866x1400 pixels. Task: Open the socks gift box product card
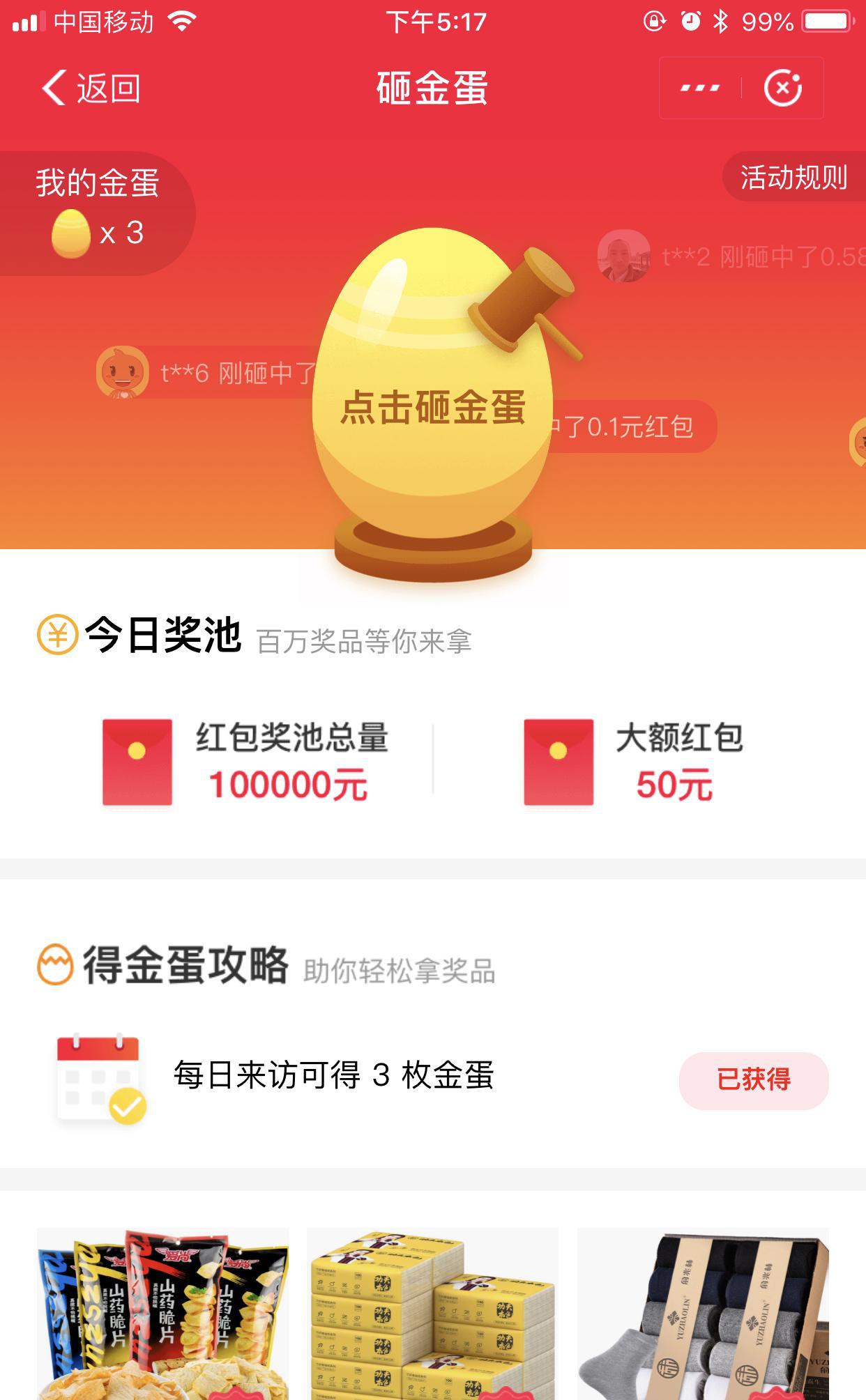pyautogui.click(x=703, y=1314)
